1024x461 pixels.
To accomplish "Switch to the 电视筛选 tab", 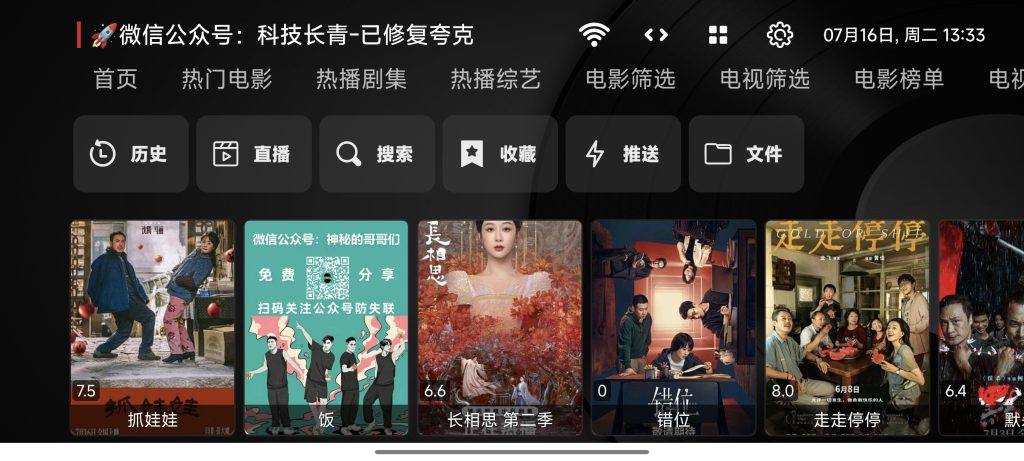I will pyautogui.click(x=765, y=80).
